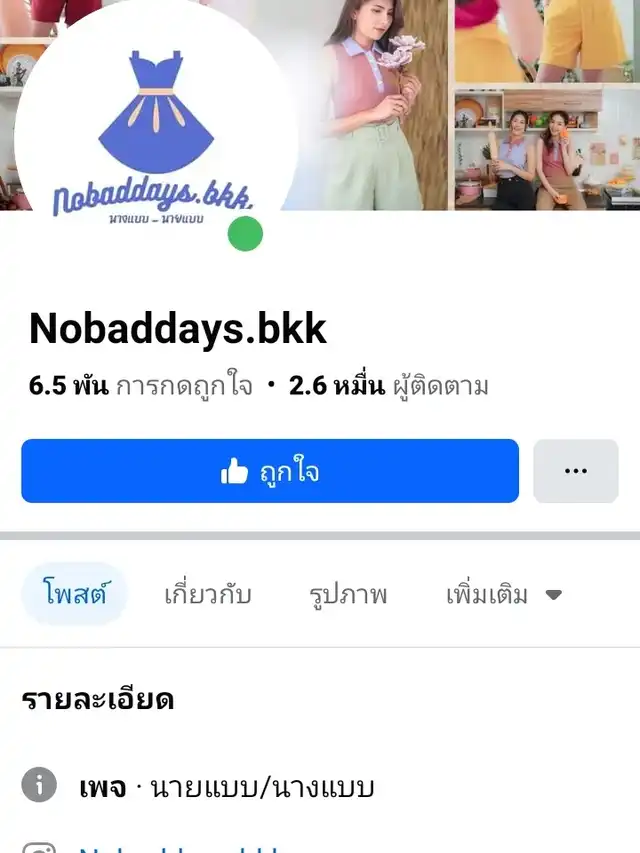Image resolution: width=640 pixels, height=853 pixels.
Task: Like the Nobaddays.bkk page
Action: [x=270, y=471]
